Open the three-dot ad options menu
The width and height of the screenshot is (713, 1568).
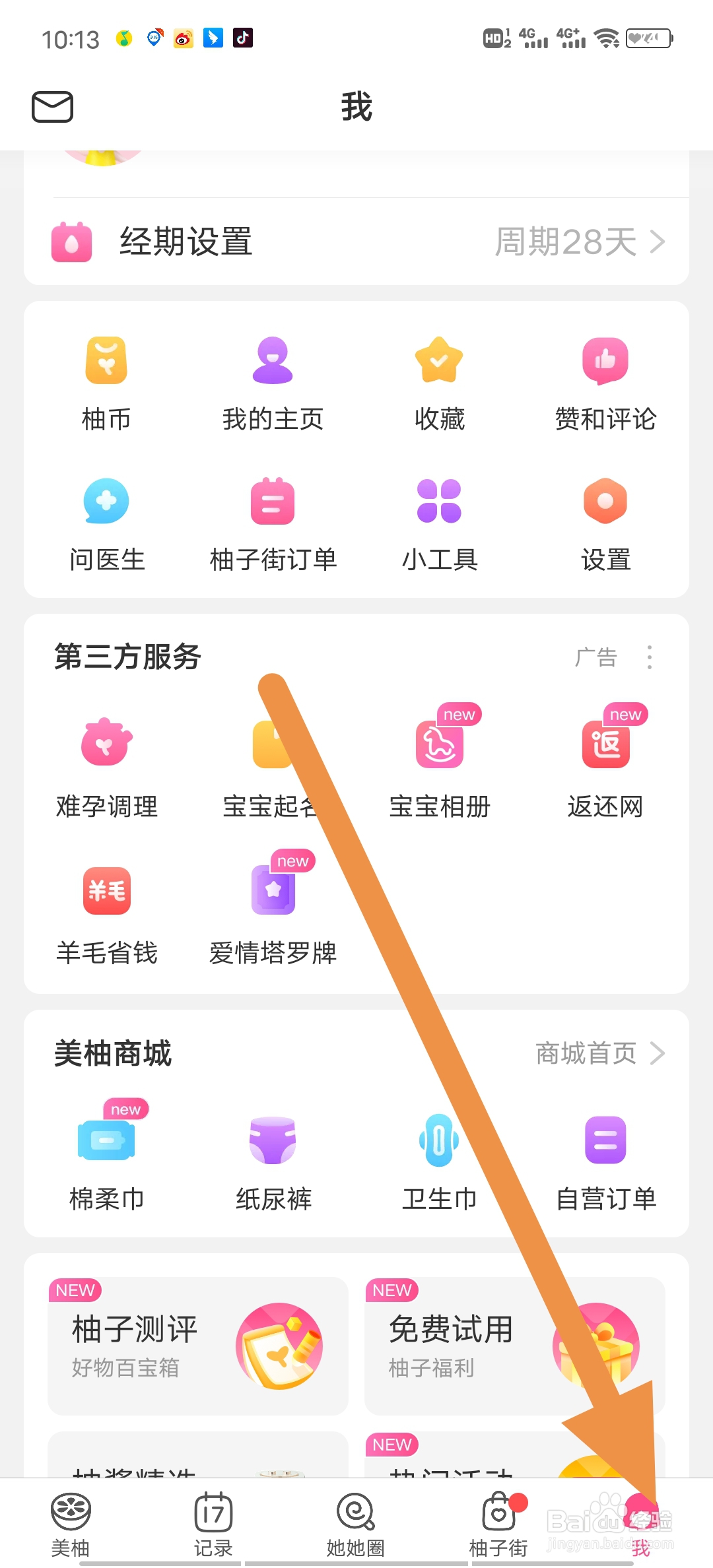click(650, 657)
